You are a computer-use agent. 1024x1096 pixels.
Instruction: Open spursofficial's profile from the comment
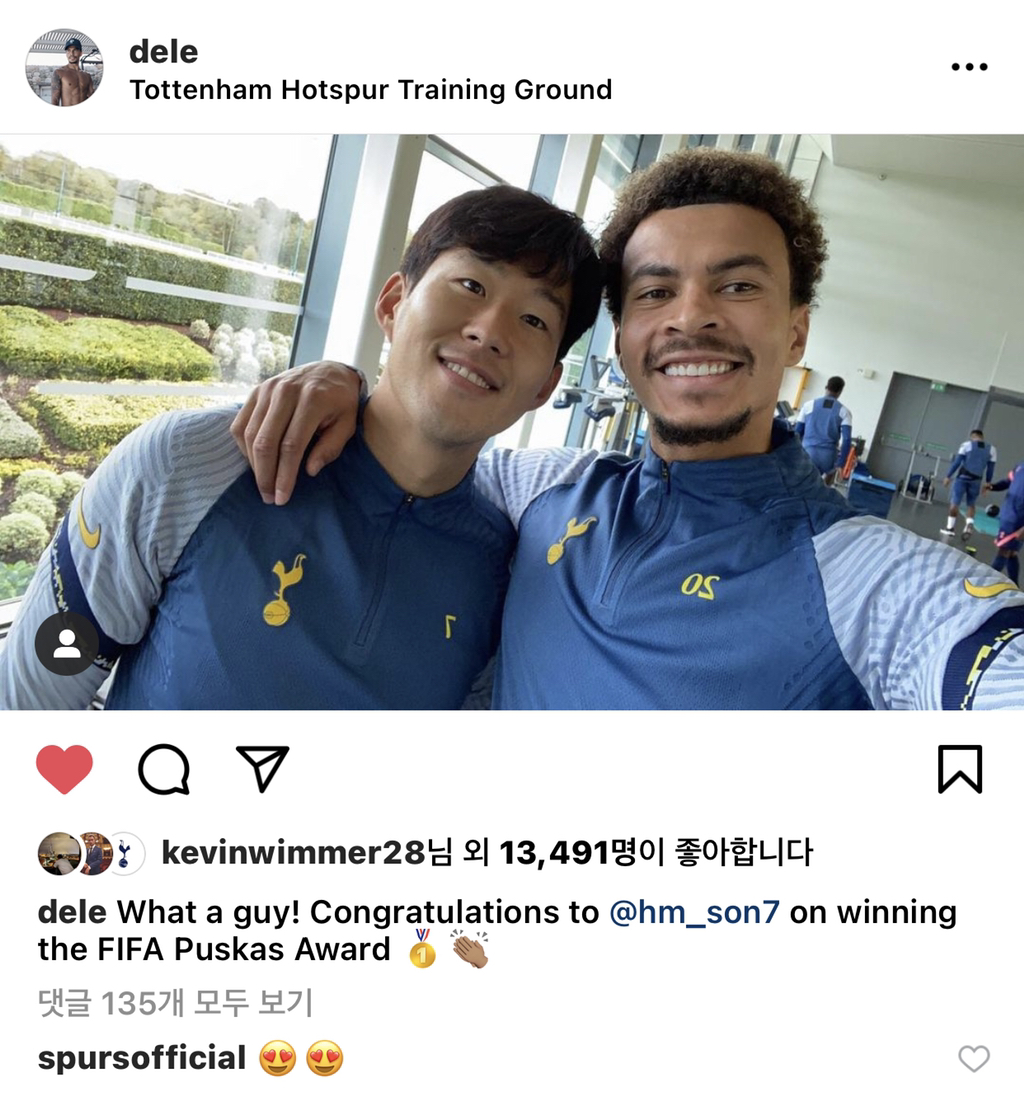(142, 1058)
